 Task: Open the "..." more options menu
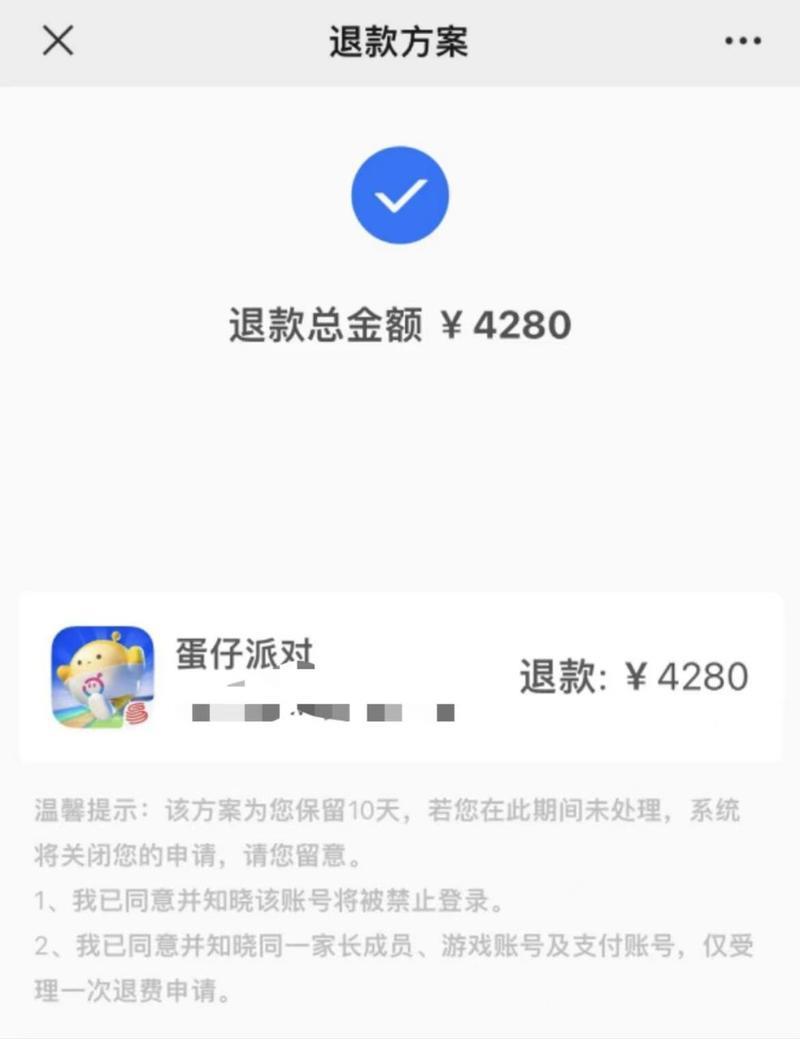pos(741,42)
